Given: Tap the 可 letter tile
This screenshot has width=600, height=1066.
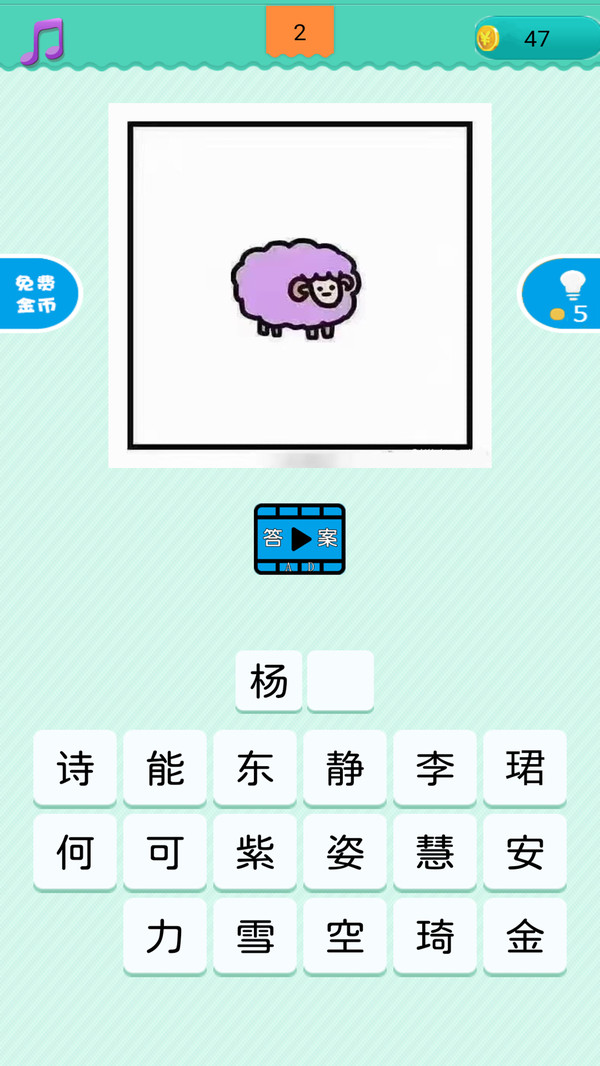Looking at the screenshot, I should point(165,852).
